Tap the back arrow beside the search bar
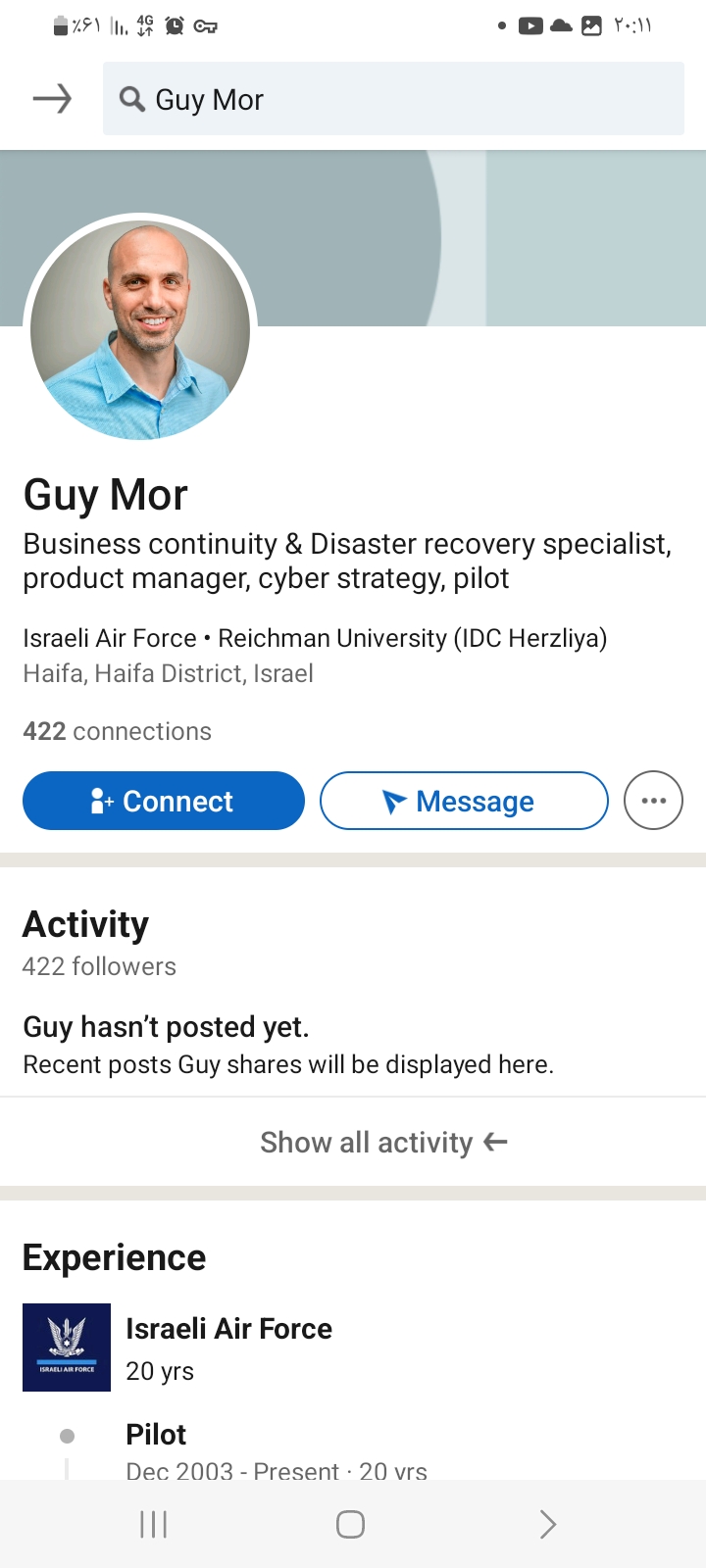The image size is (706, 1568). coord(52,99)
